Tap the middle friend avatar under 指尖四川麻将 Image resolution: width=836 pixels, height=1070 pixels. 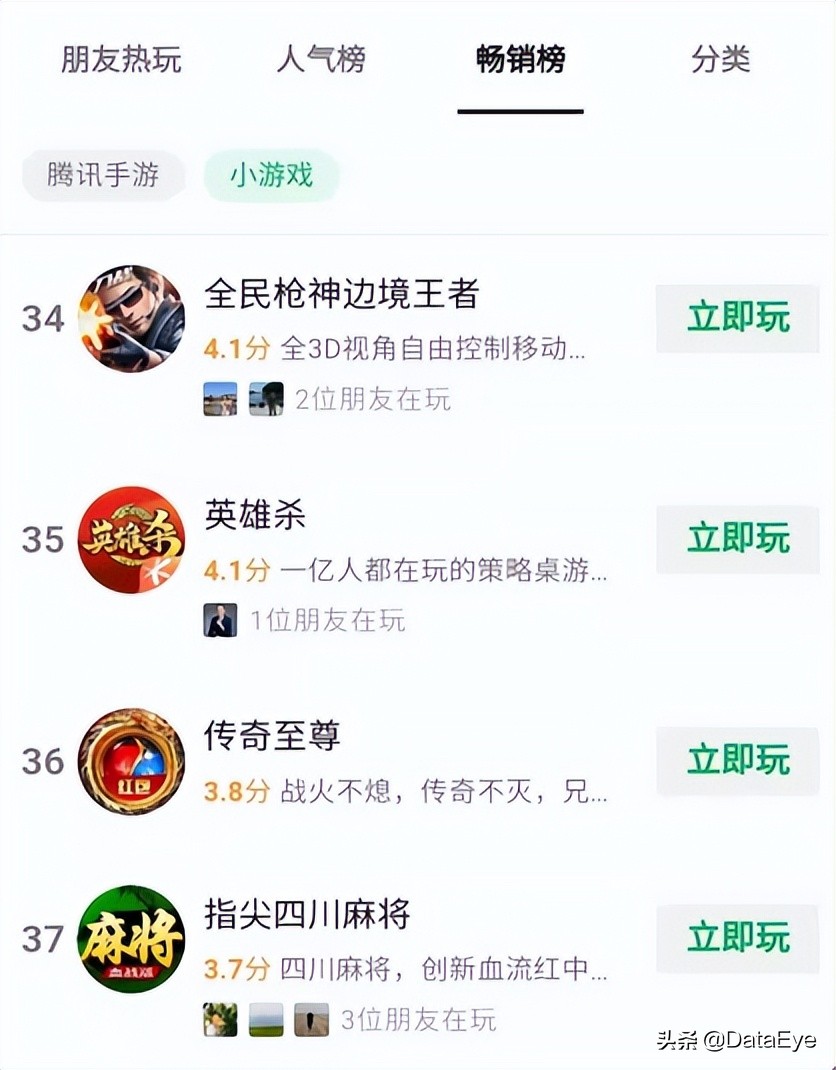point(266,1019)
